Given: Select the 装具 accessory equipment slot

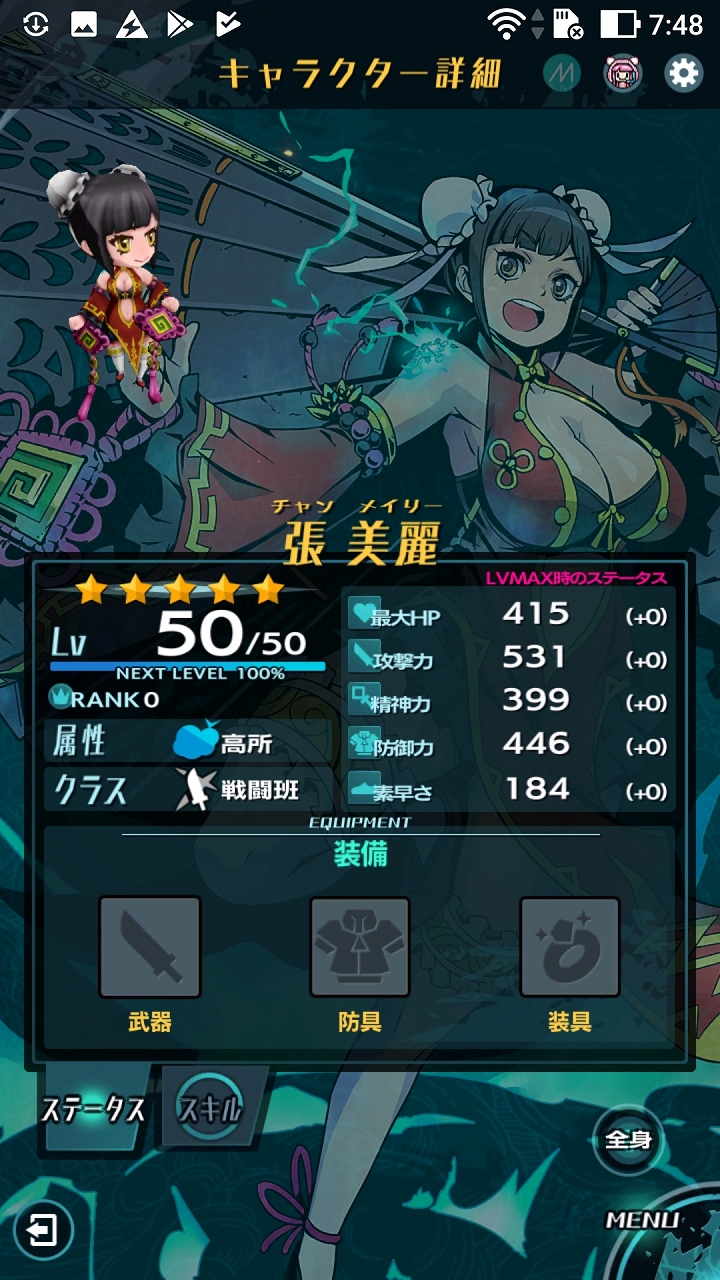Looking at the screenshot, I should [570, 947].
